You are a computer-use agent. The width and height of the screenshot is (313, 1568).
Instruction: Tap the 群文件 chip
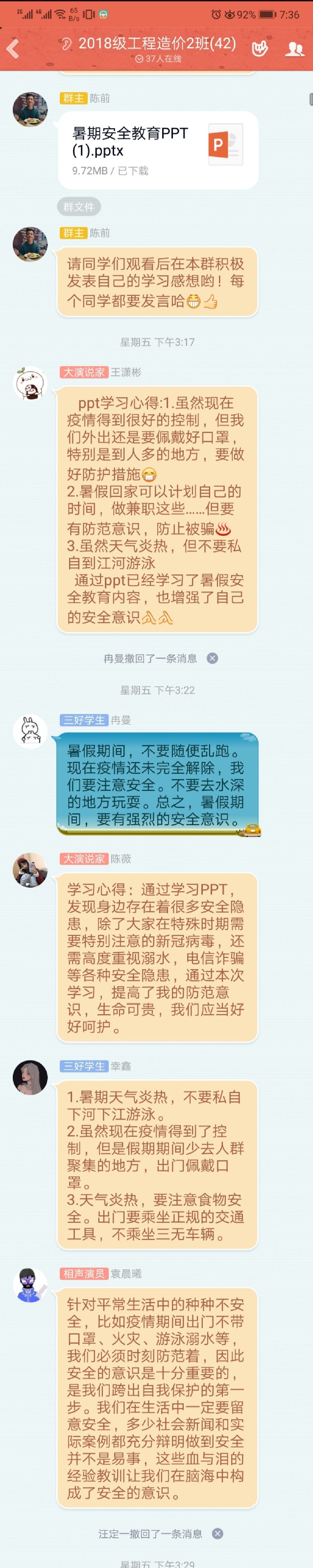tap(78, 207)
